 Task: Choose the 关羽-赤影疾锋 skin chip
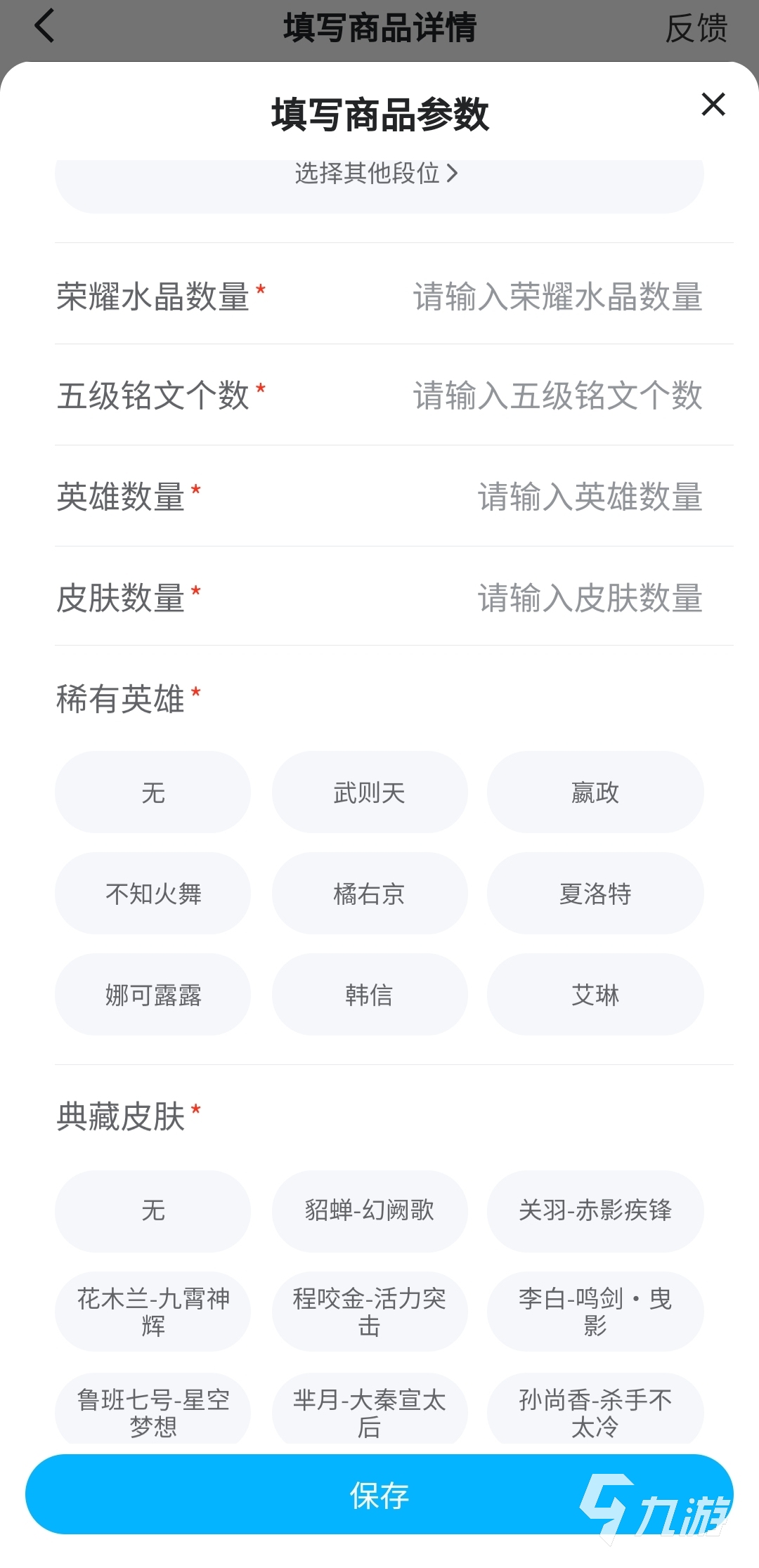tap(595, 1210)
